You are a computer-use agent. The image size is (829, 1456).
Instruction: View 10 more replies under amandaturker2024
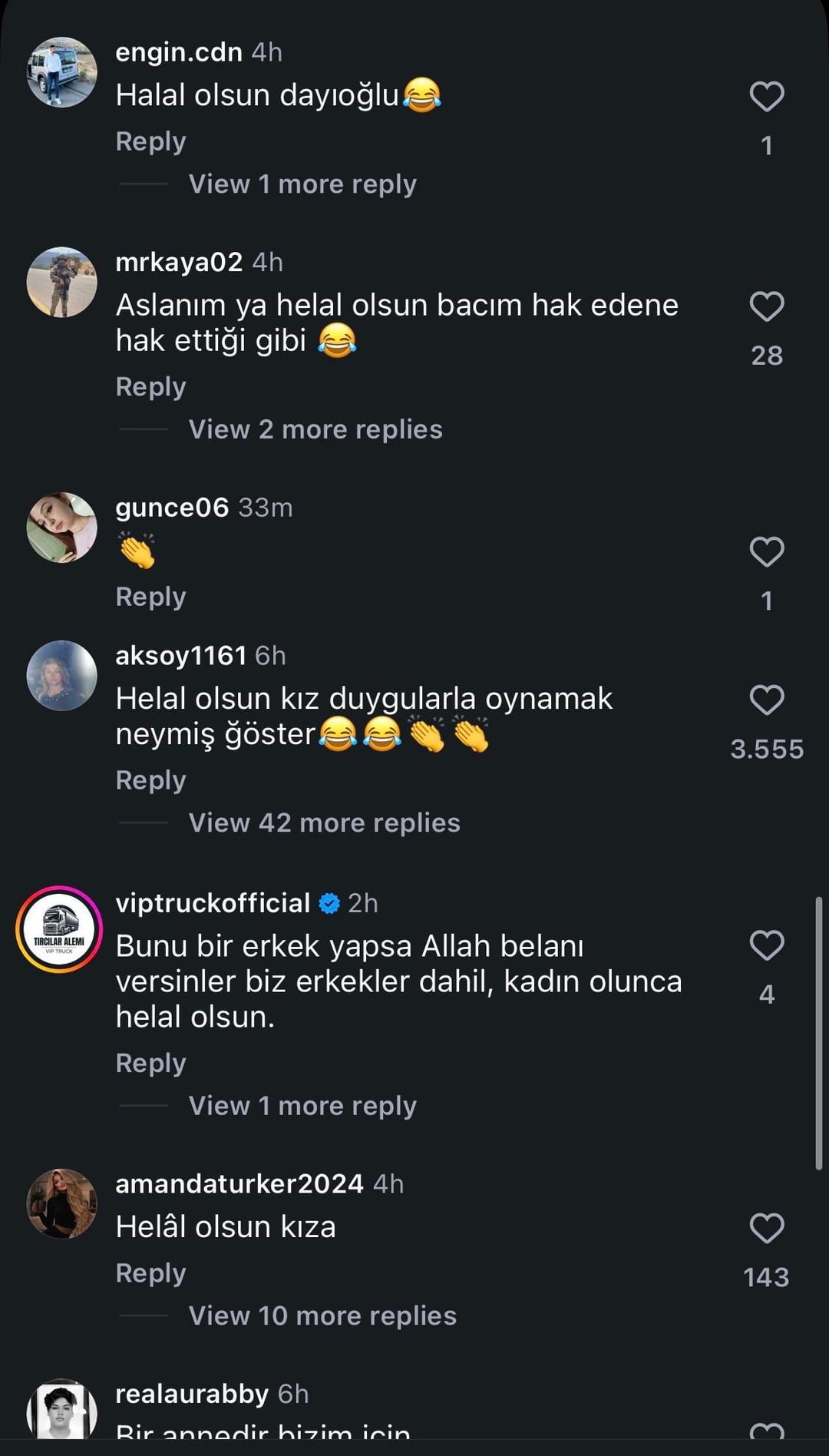click(322, 1315)
